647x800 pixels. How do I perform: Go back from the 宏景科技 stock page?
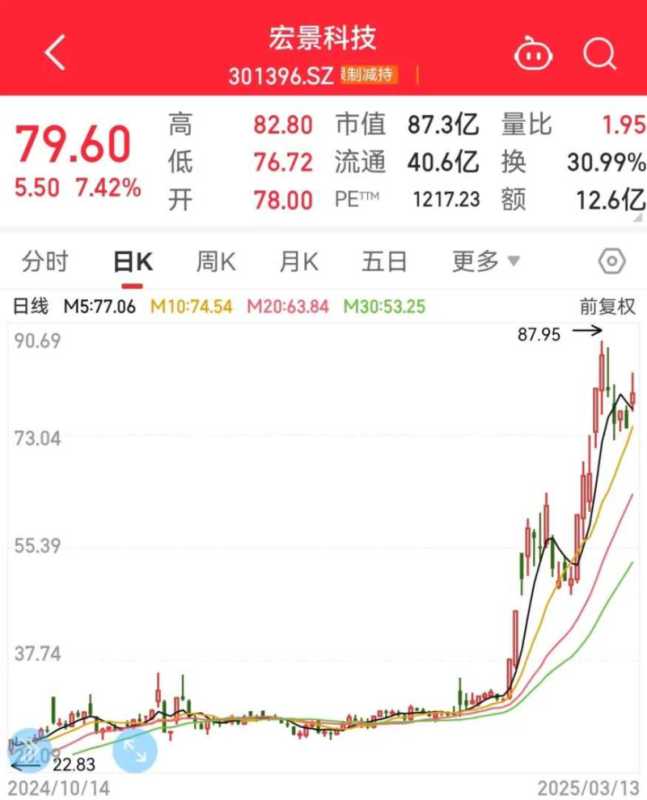point(55,53)
